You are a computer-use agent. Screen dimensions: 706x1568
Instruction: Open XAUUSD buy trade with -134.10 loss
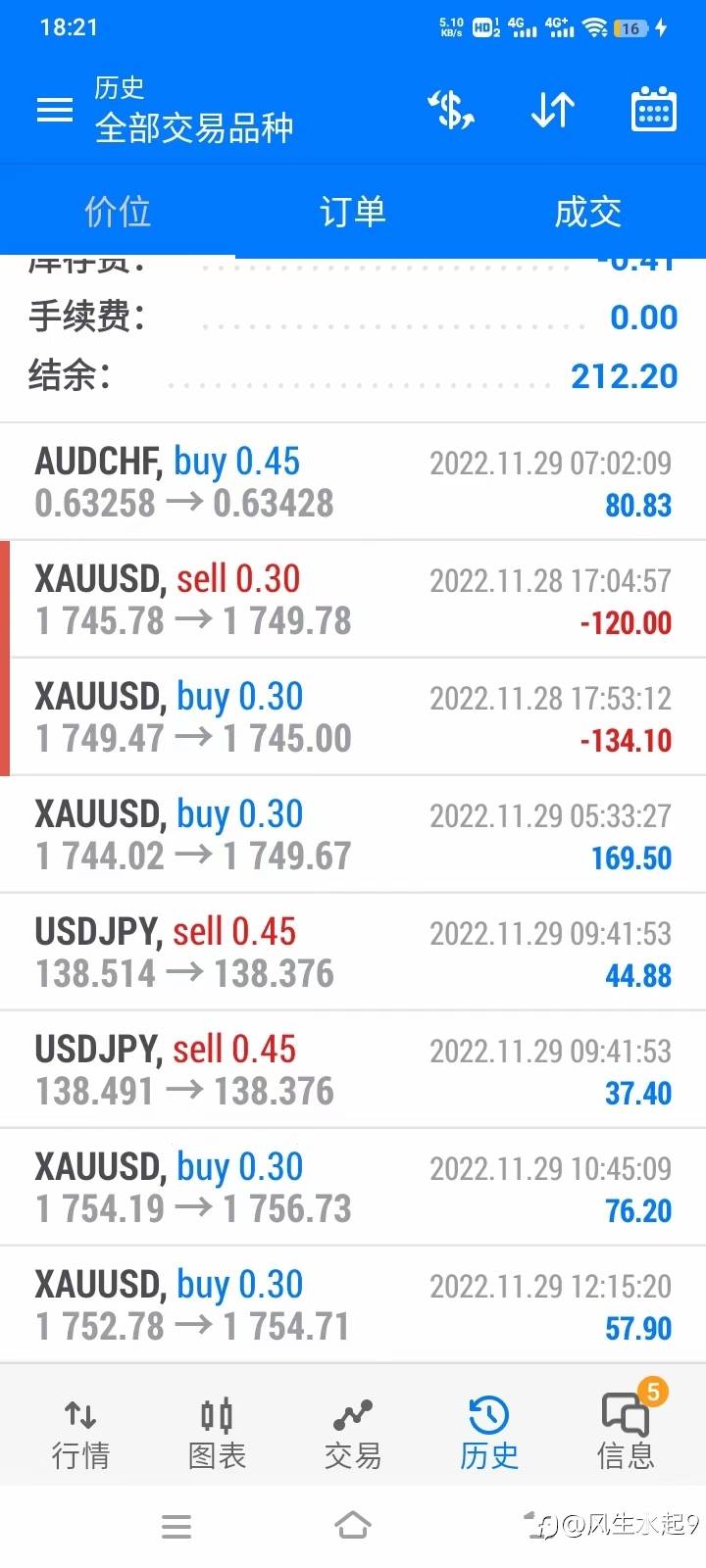pos(353,717)
